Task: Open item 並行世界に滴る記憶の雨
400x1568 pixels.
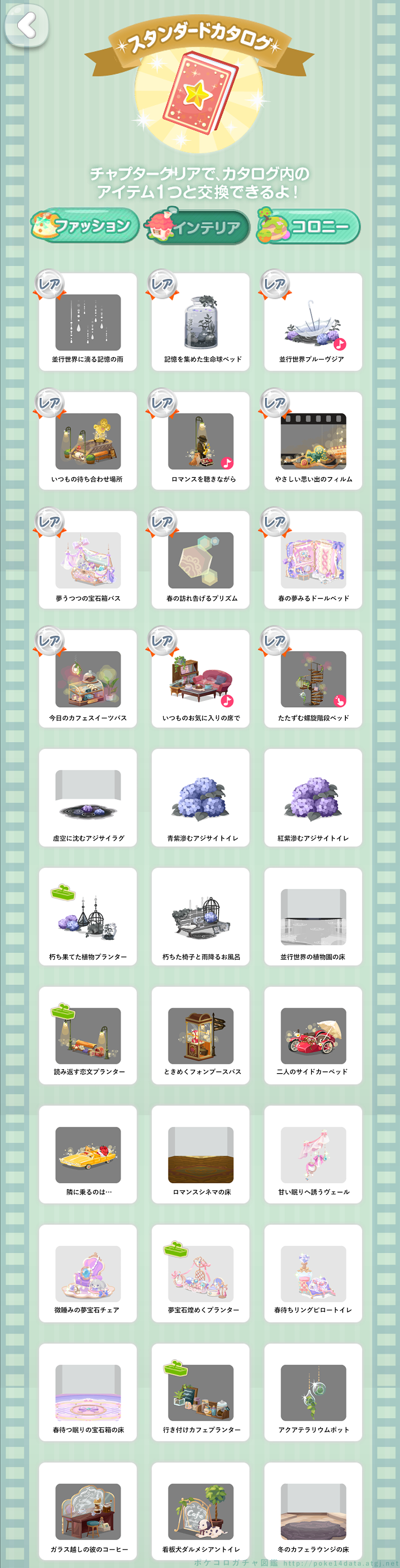Action: [x=88, y=322]
